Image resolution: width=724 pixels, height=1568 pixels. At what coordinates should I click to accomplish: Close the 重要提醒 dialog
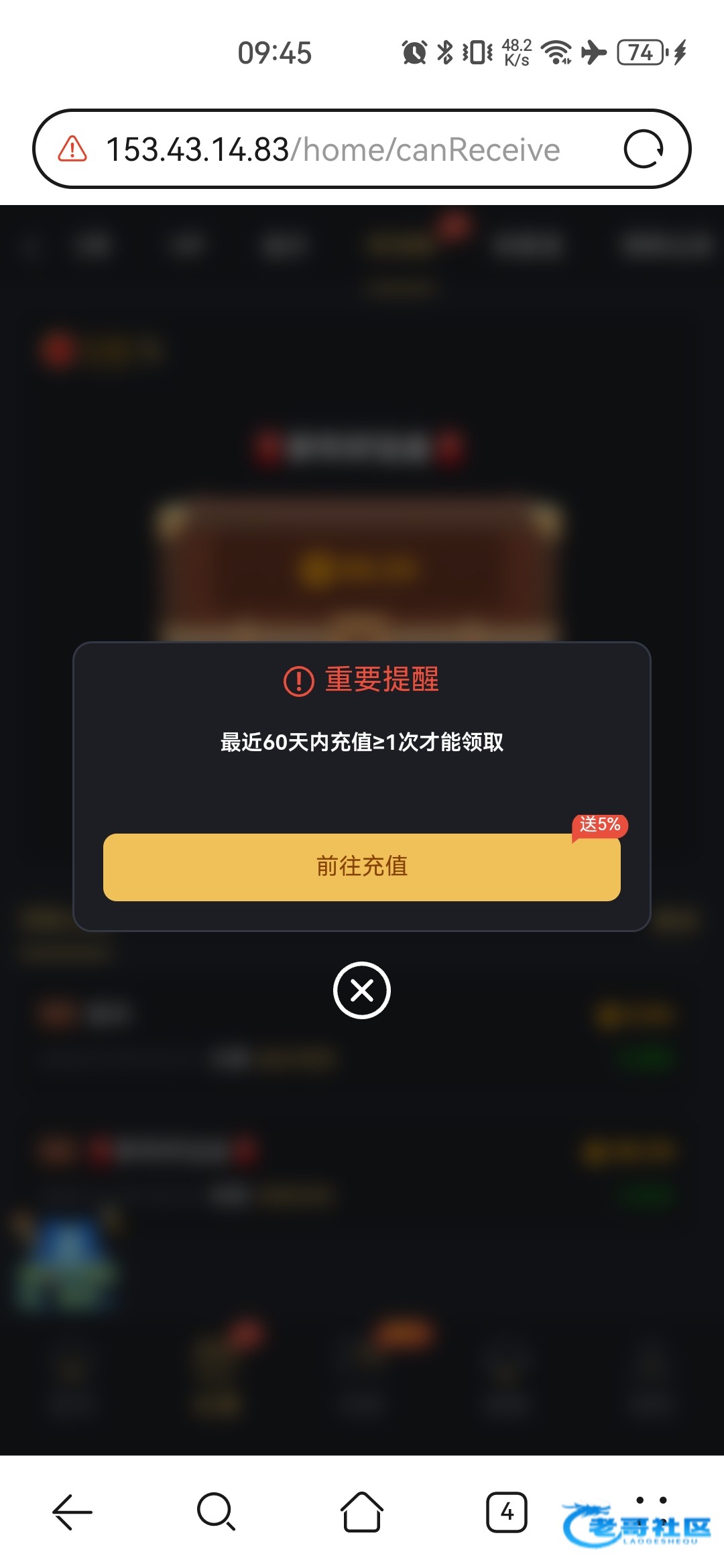(x=362, y=990)
